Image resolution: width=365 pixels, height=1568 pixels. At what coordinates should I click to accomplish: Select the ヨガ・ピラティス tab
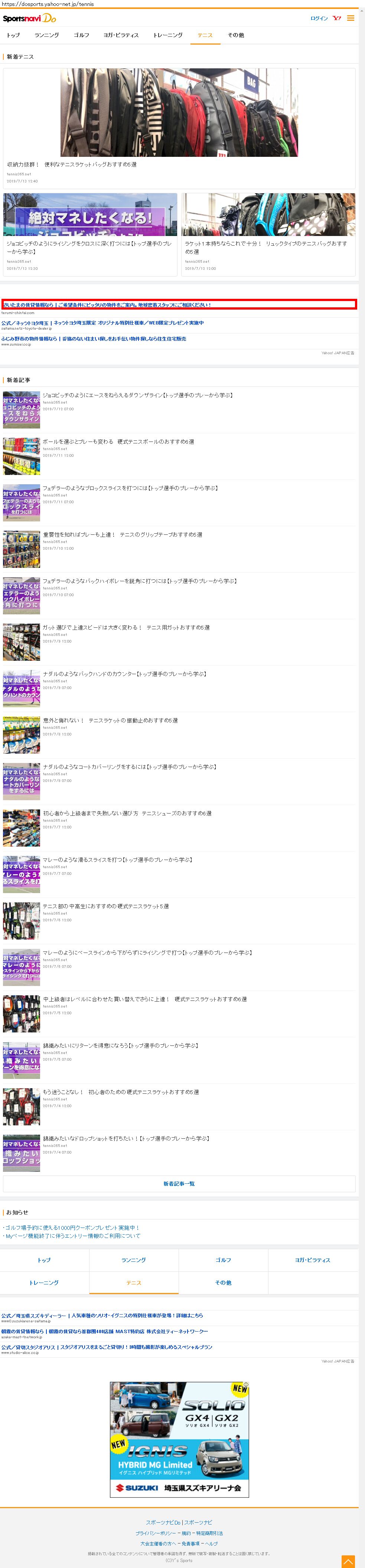(x=121, y=35)
